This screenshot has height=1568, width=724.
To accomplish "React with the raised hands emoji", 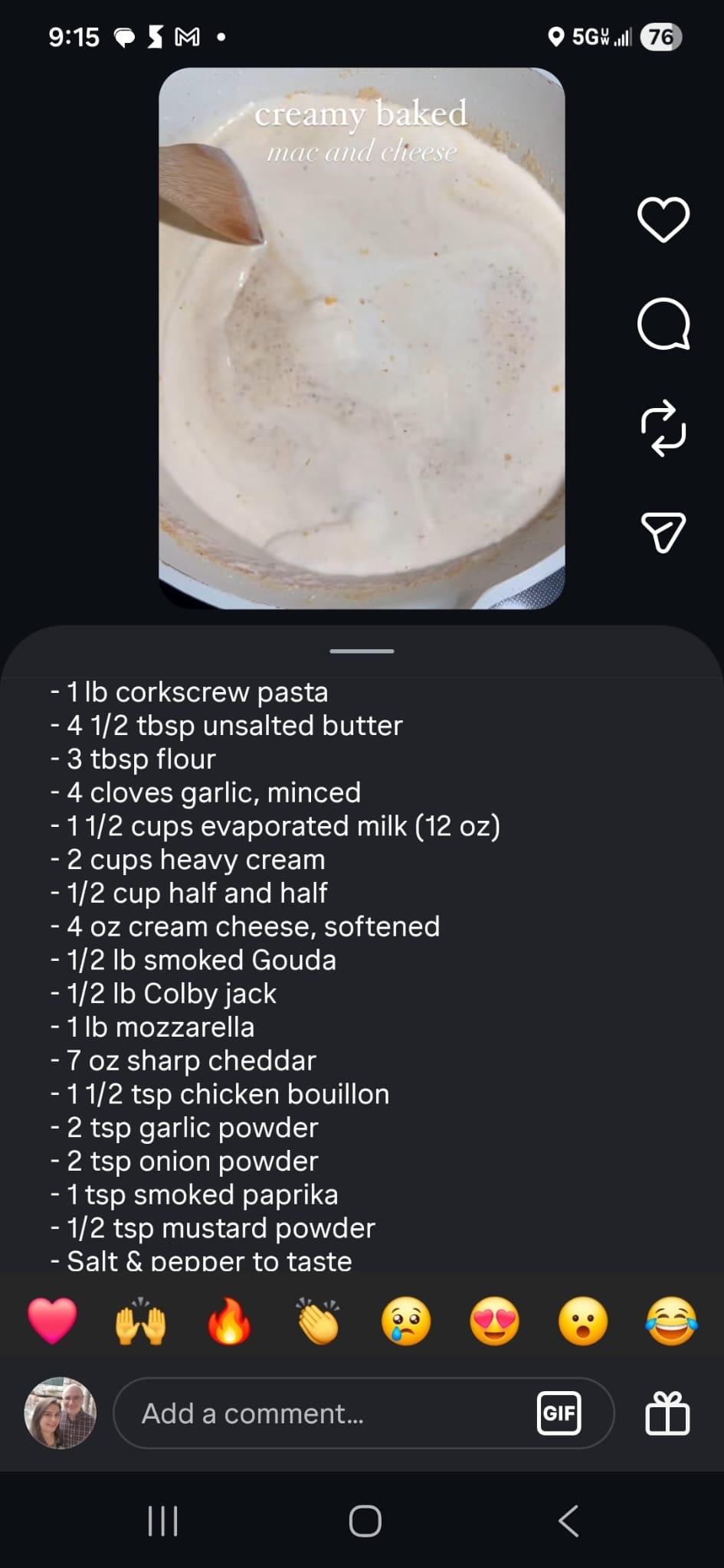I will [x=140, y=1321].
